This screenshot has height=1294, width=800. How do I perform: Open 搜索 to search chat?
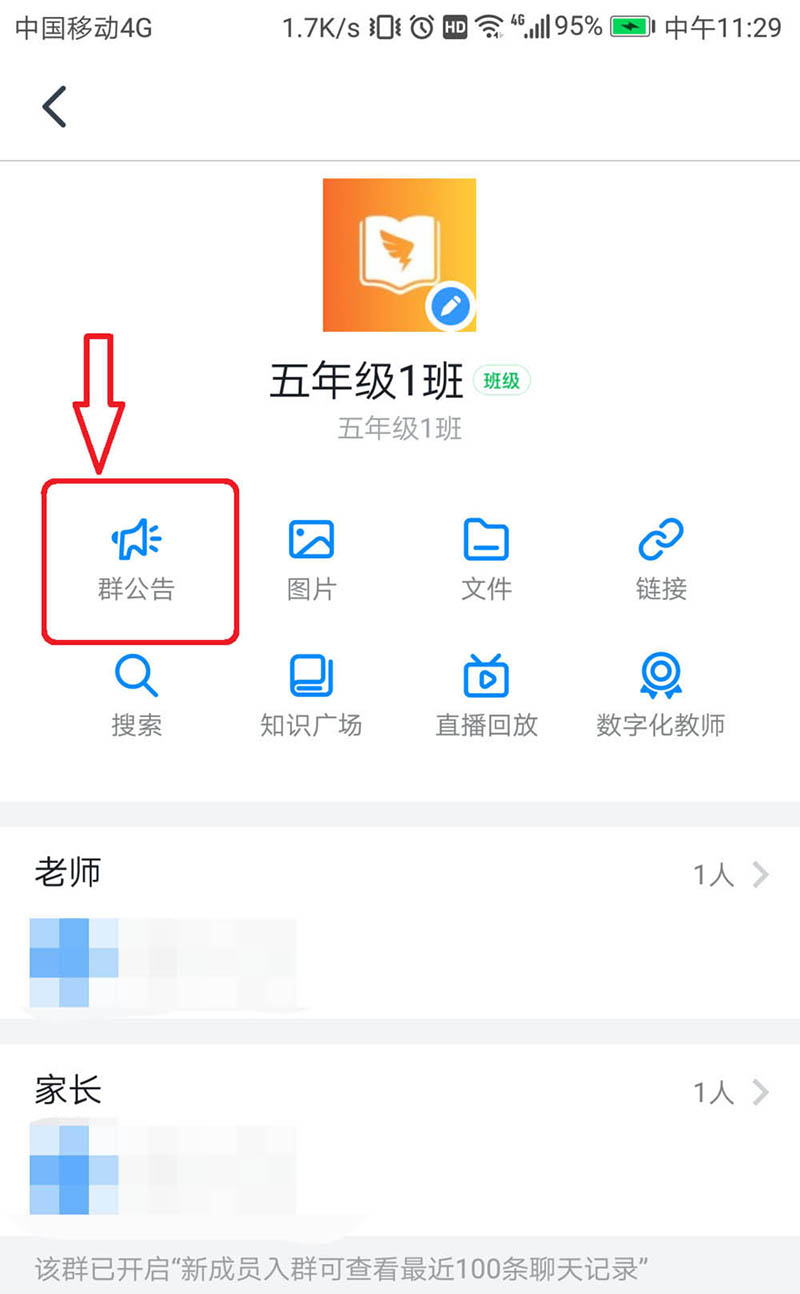click(137, 695)
